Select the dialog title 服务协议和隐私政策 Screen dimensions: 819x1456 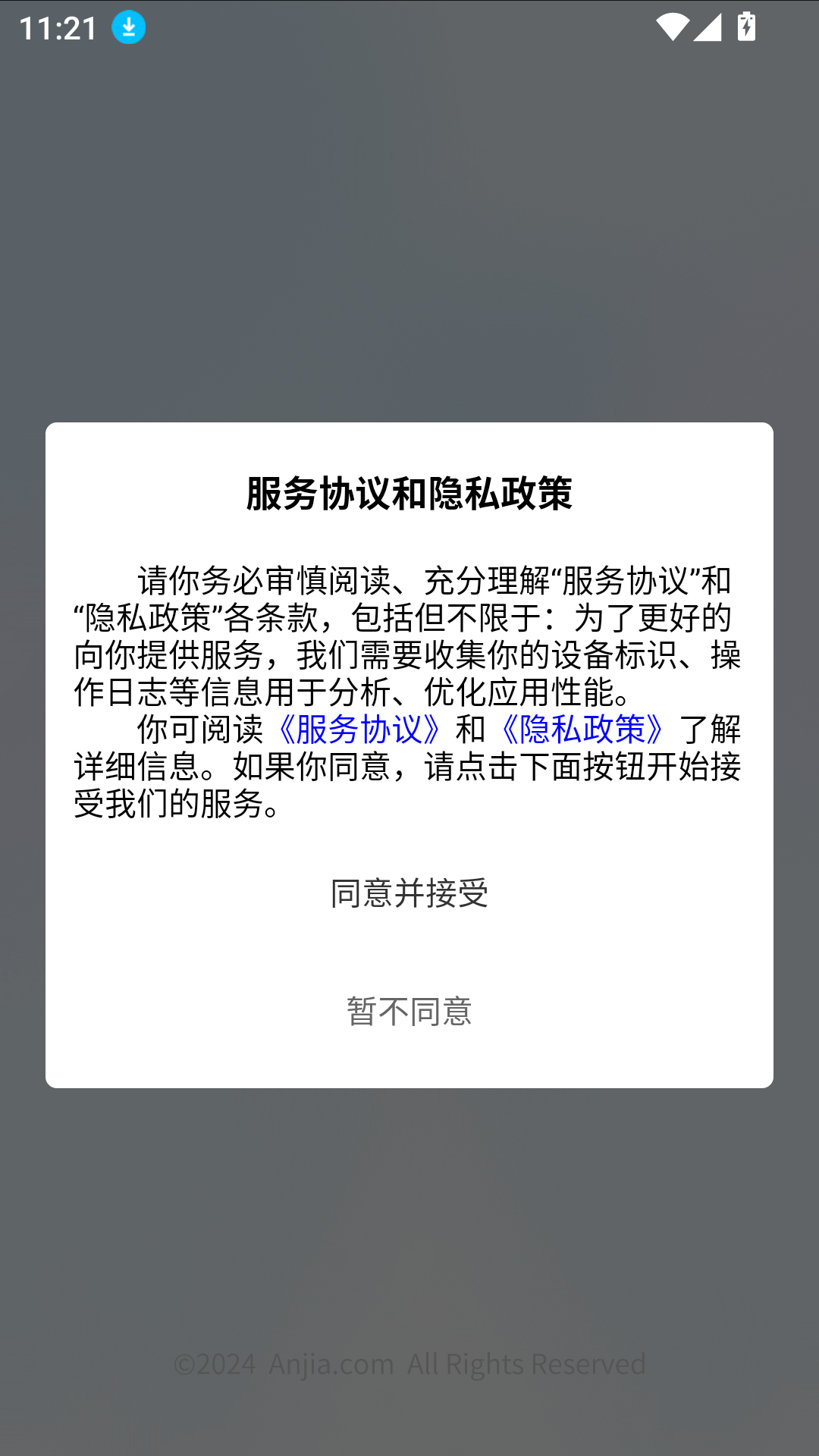(409, 491)
